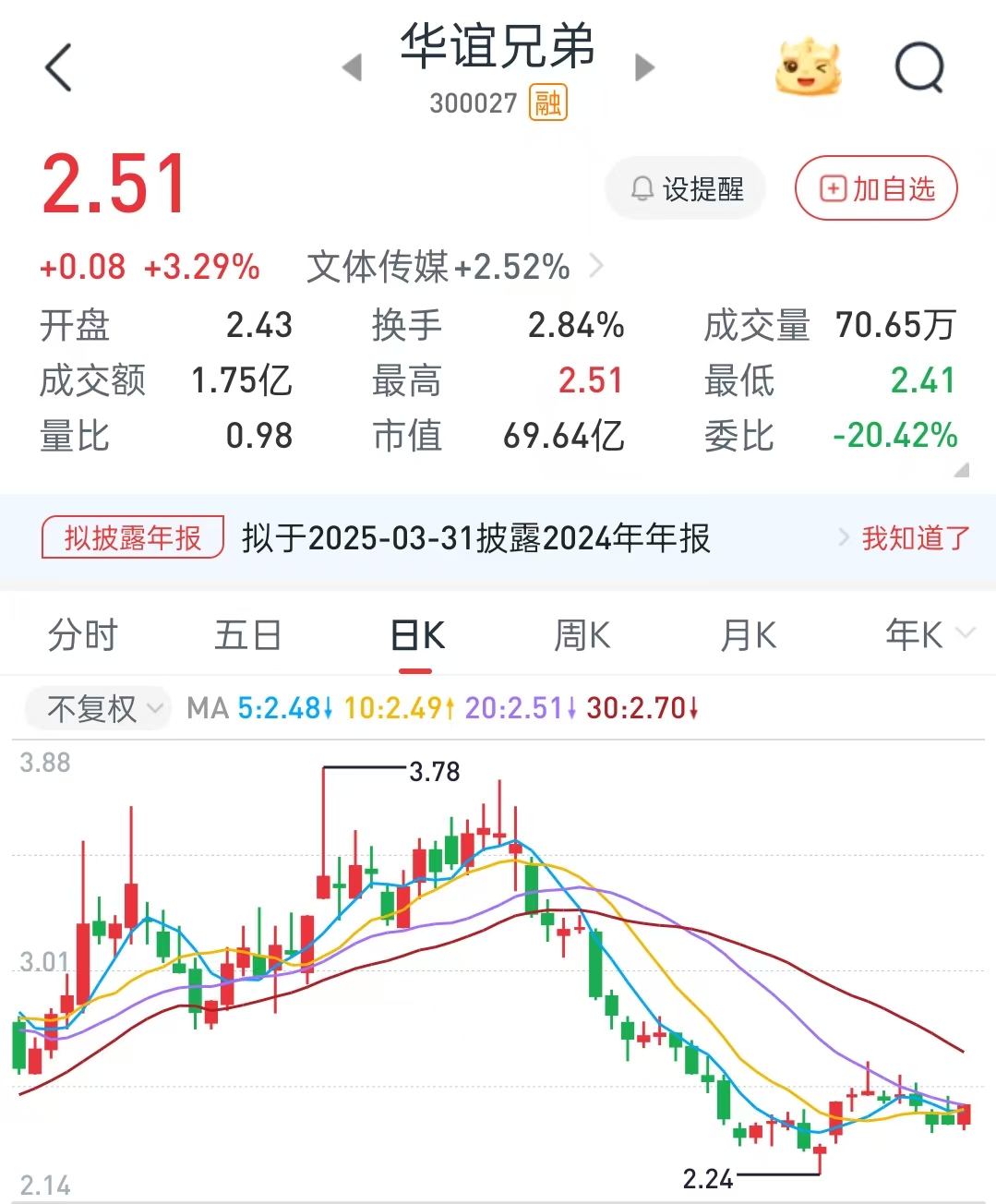996x1204 pixels.
Task: Click the 设提醒 alert button
Action: (x=685, y=187)
